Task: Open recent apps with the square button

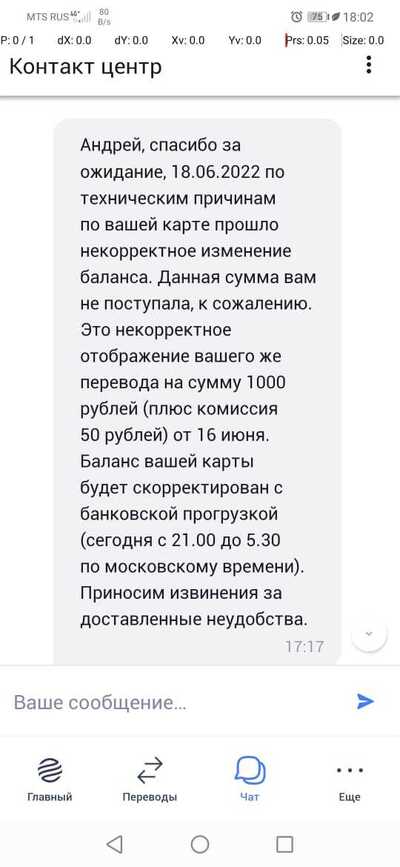Action: point(284,844)
